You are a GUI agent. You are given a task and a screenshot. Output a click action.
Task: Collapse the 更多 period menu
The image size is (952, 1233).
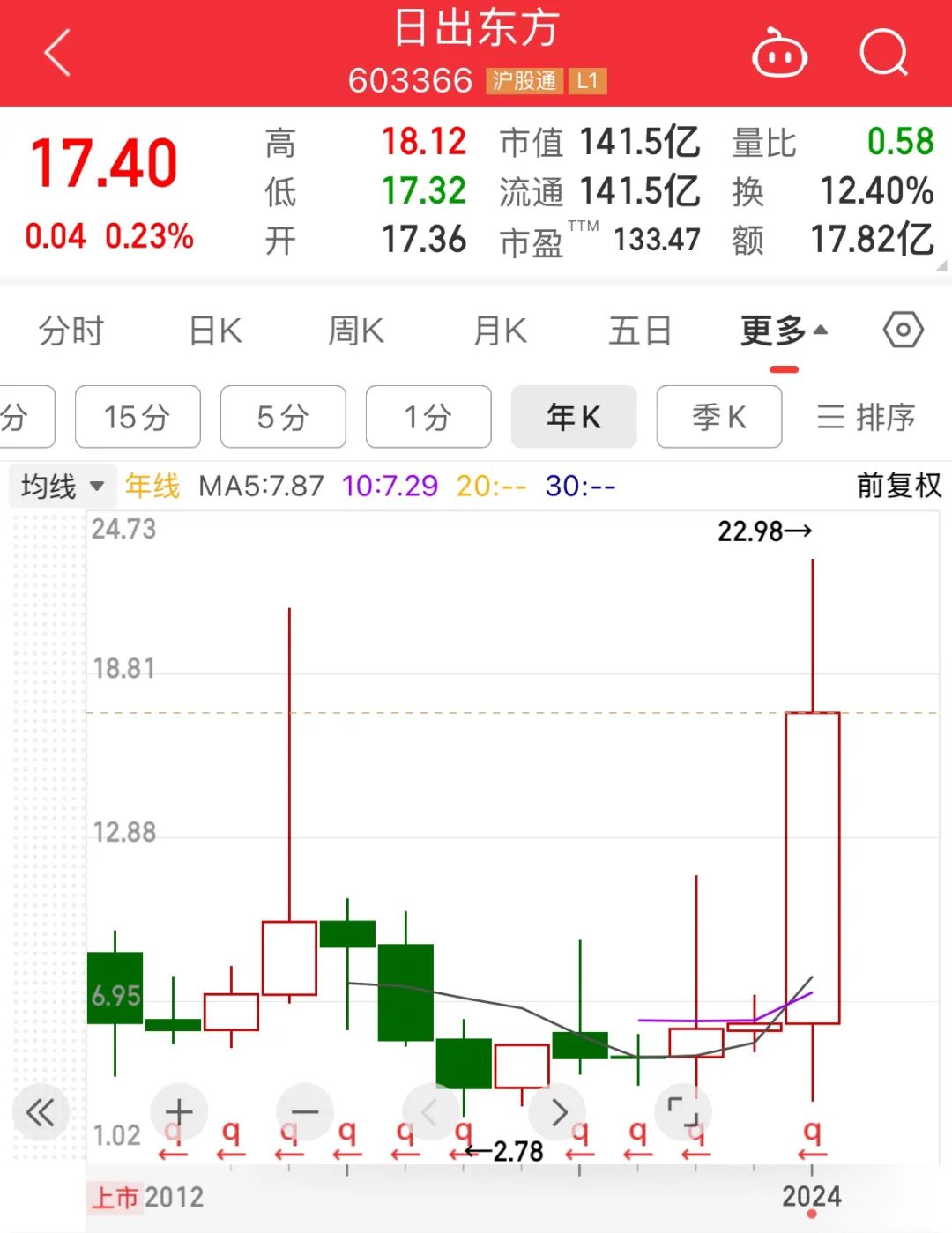click(x=784, y=331)
